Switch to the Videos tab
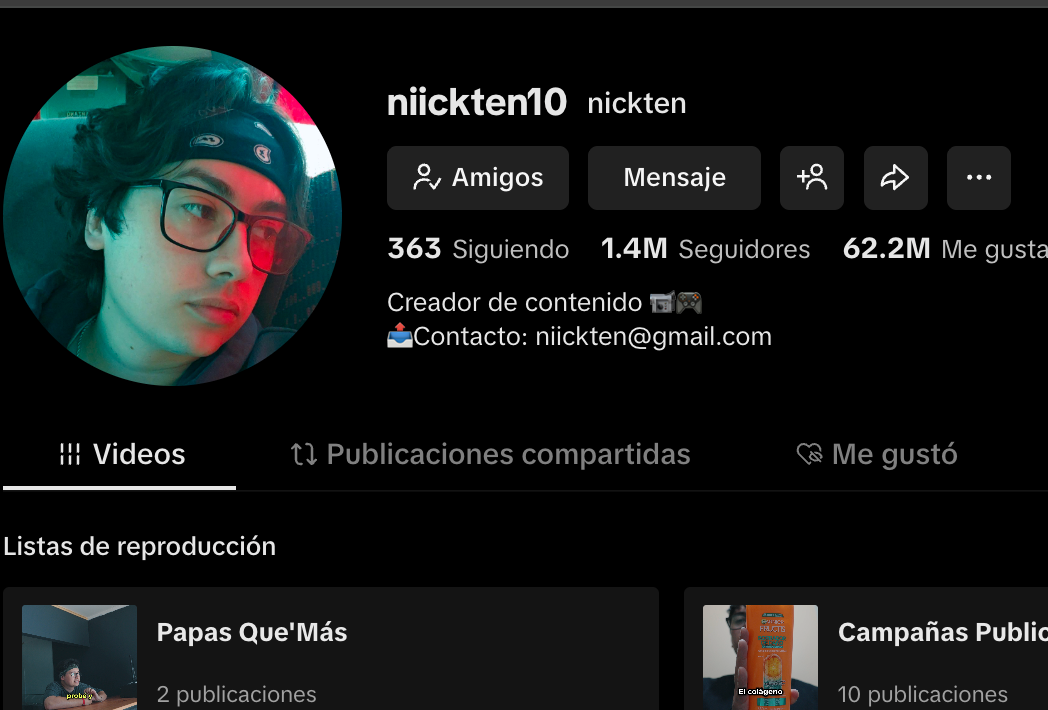This screenshot has height=710, width=1048. pyautogui.click(x=121, y=455)
